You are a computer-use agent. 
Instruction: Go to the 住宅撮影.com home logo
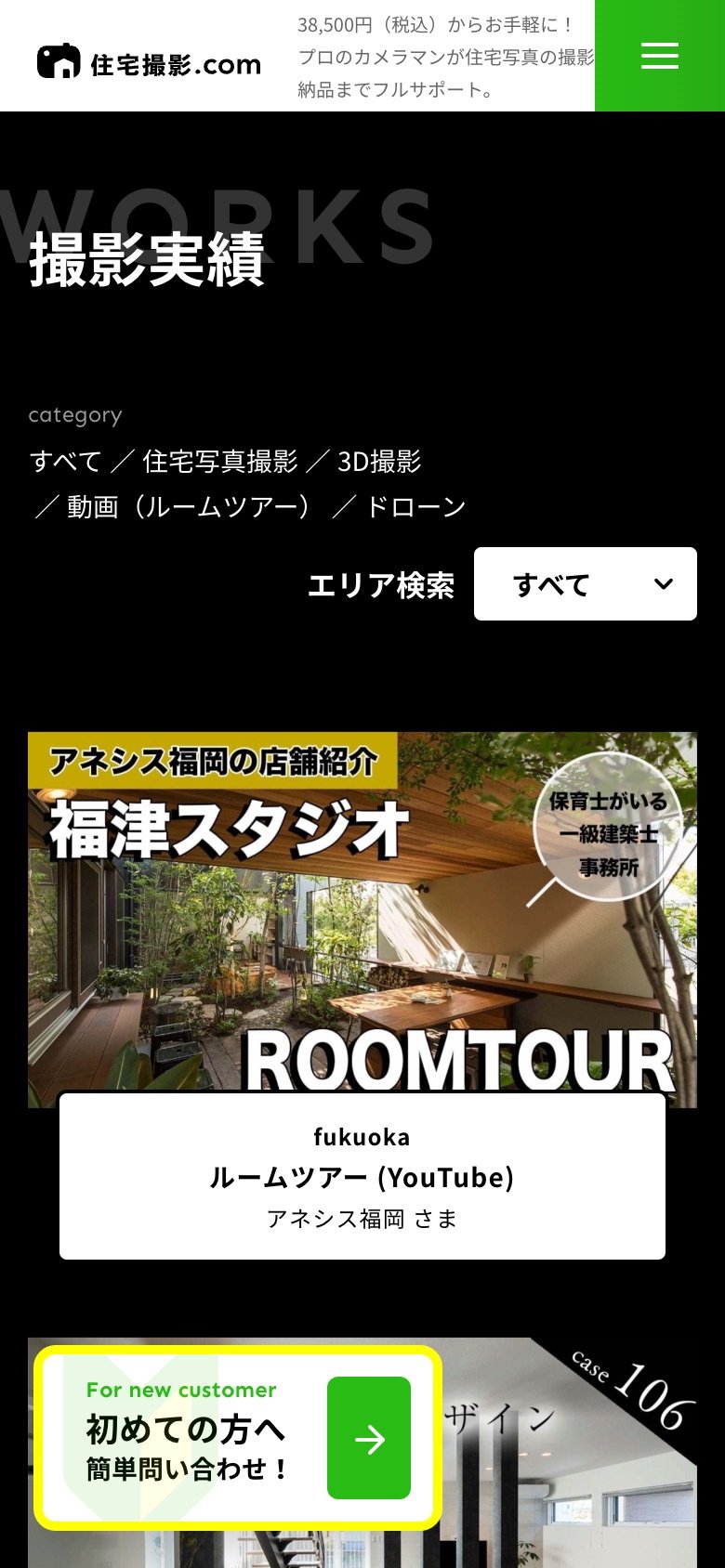pyautogui.click(x=149, y=63)
